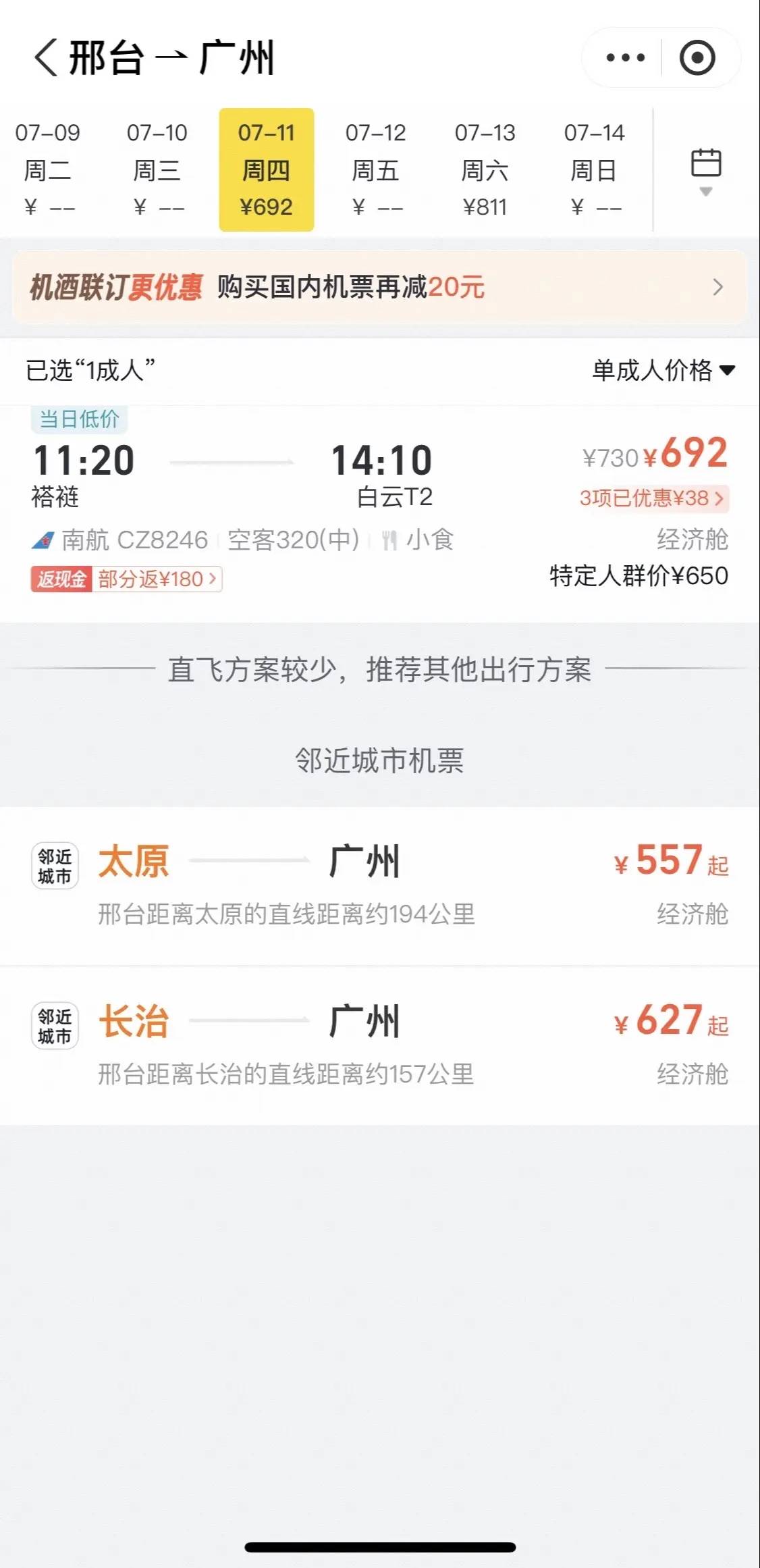The width and height of the screenshot is (760, 1568).
Task: Open nearby route 太原 to 广州
Action: click(x=379, y=885)
